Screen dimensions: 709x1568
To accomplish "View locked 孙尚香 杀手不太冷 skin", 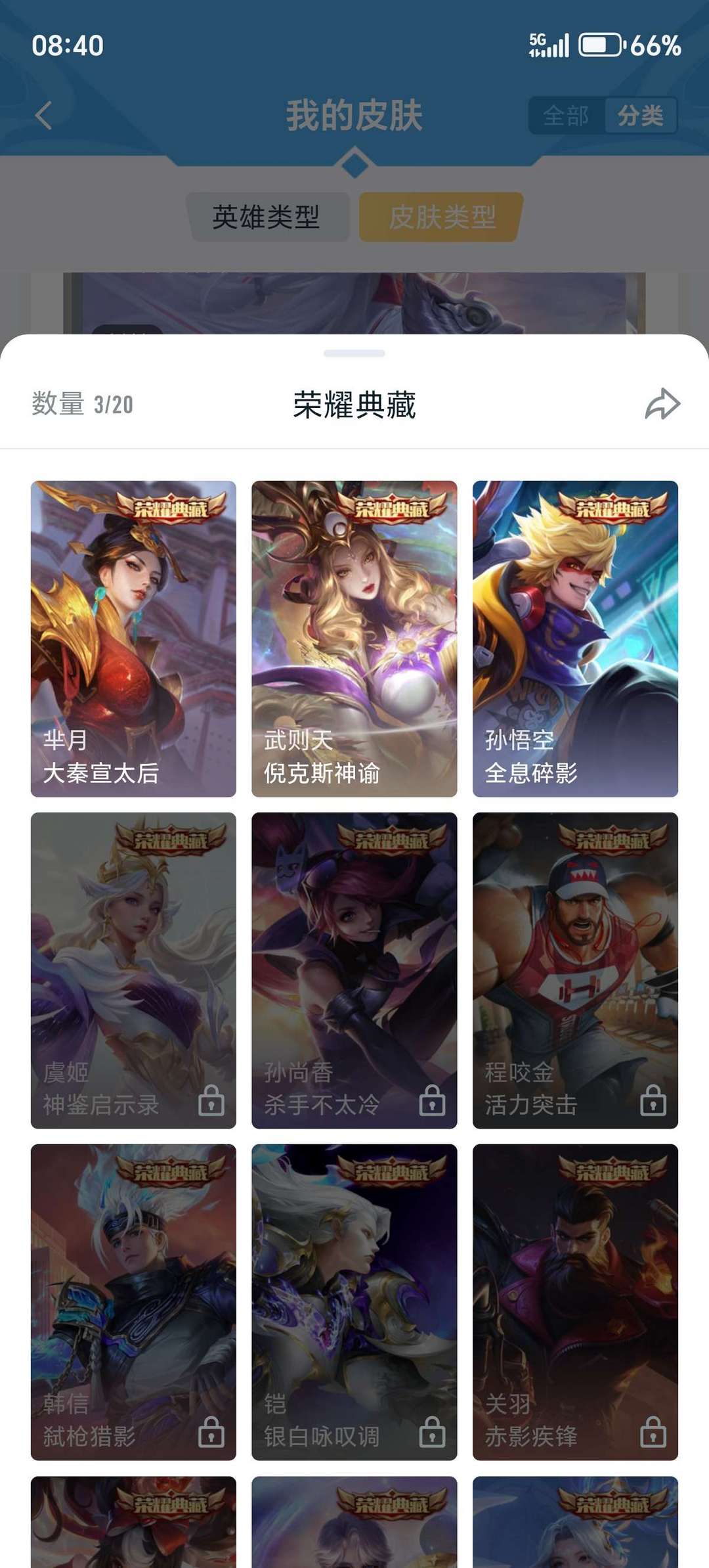I will 354,970.
